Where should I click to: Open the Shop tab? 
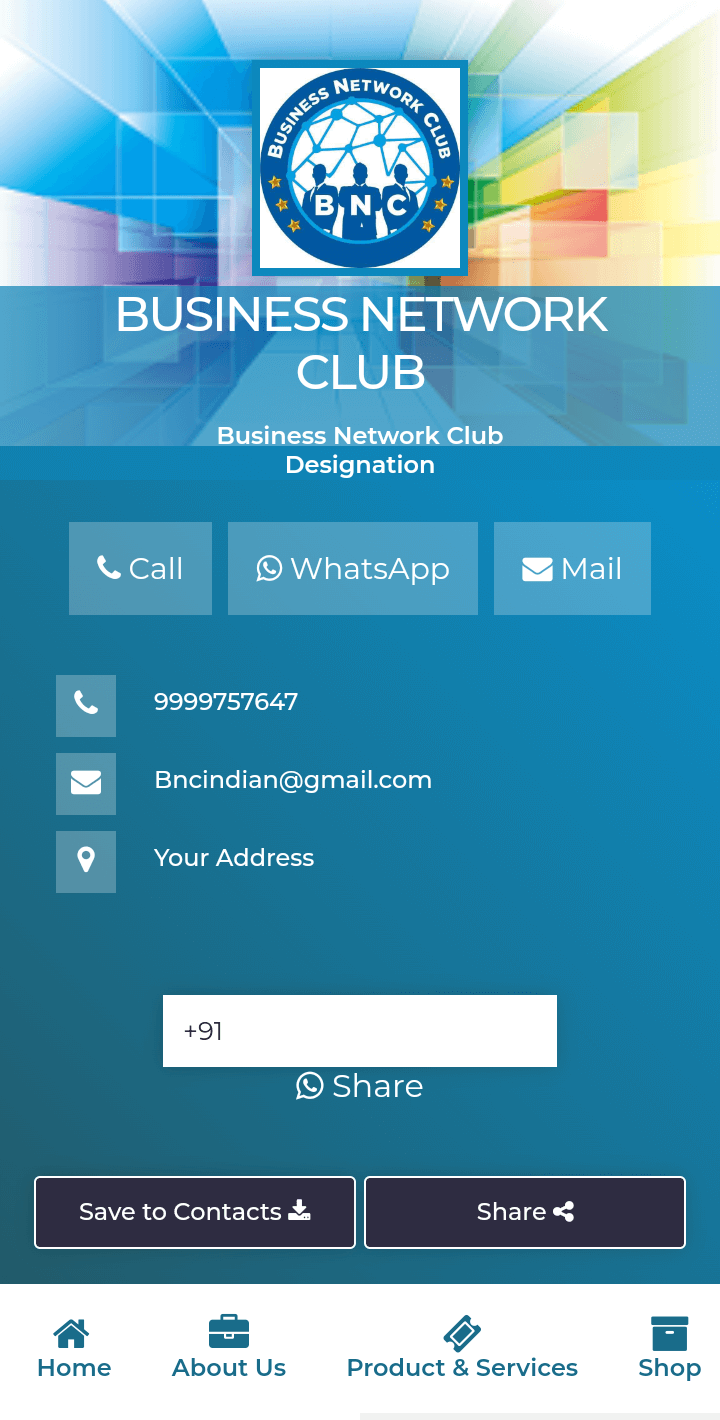click(670, 1349)
